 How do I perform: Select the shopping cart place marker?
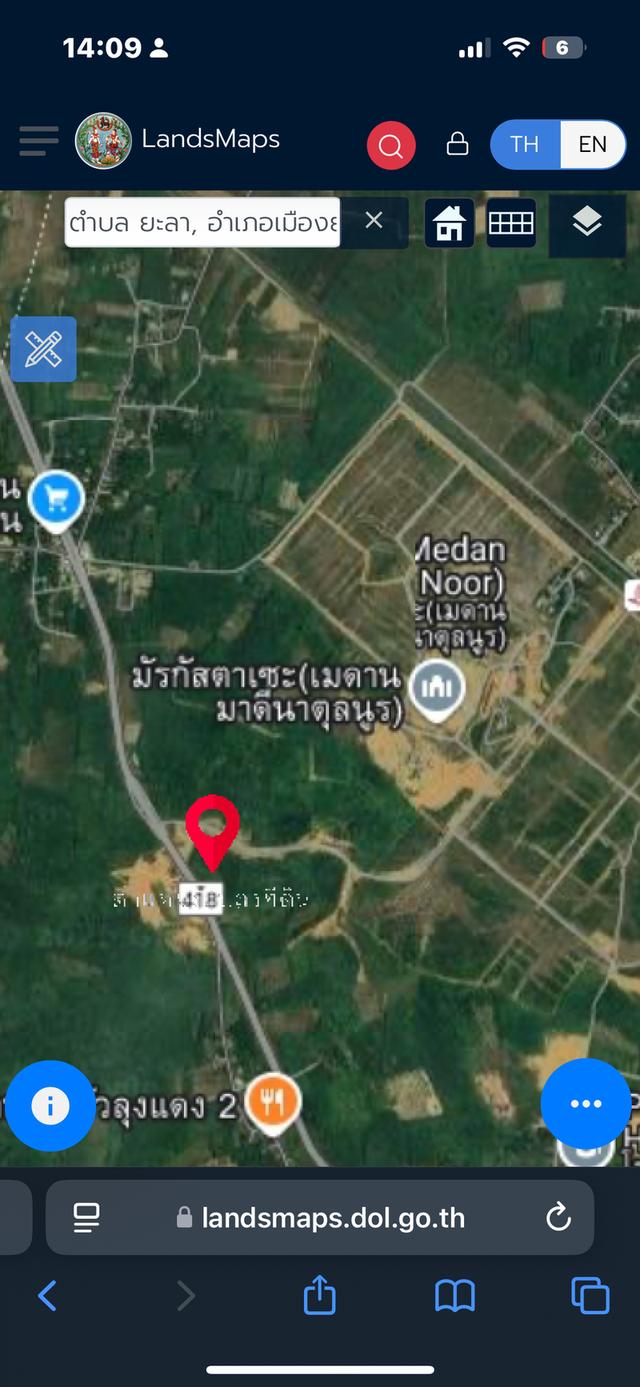click(55, 497)
